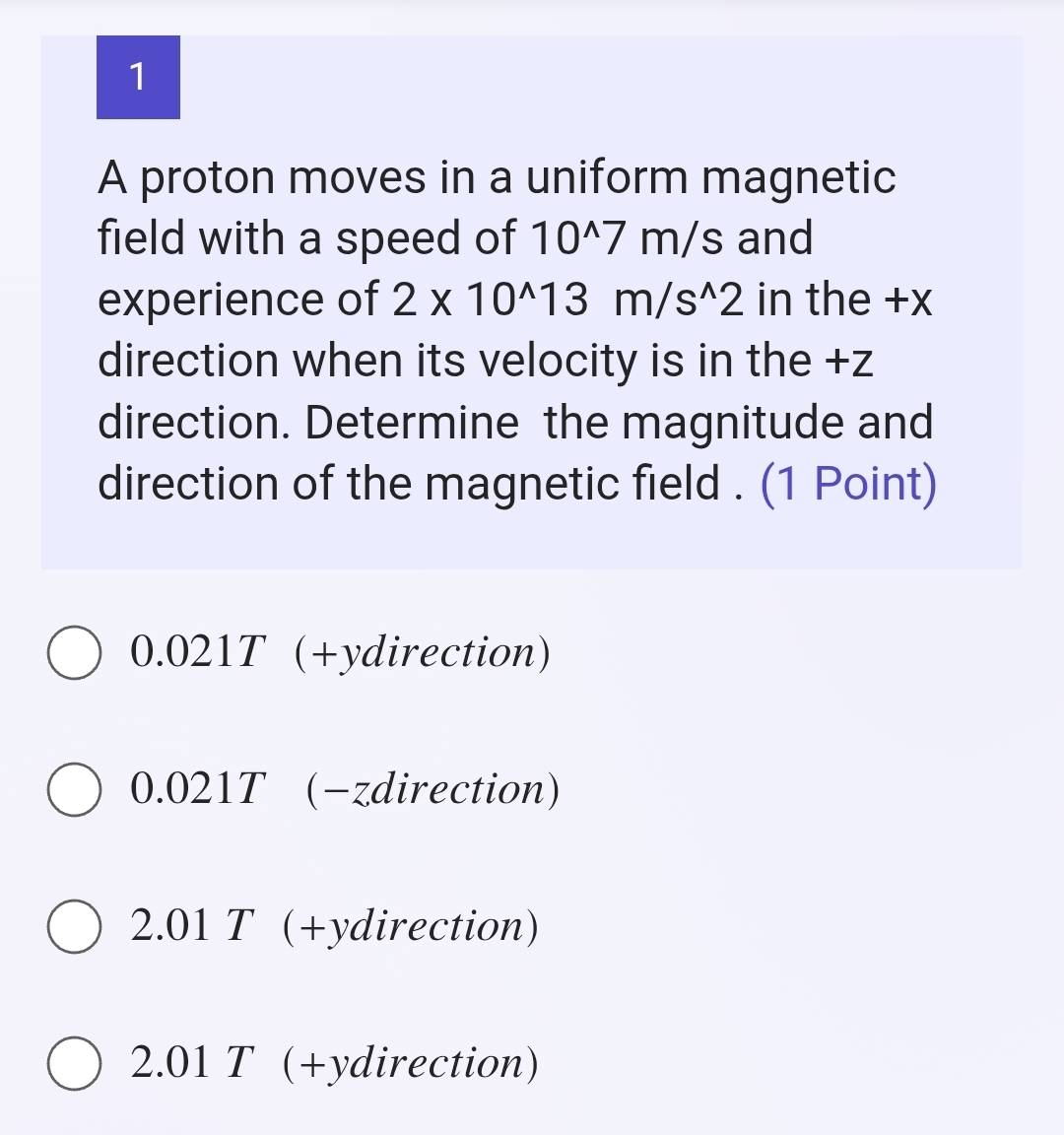Click the blue (1 Point) text

pos(849,483)
